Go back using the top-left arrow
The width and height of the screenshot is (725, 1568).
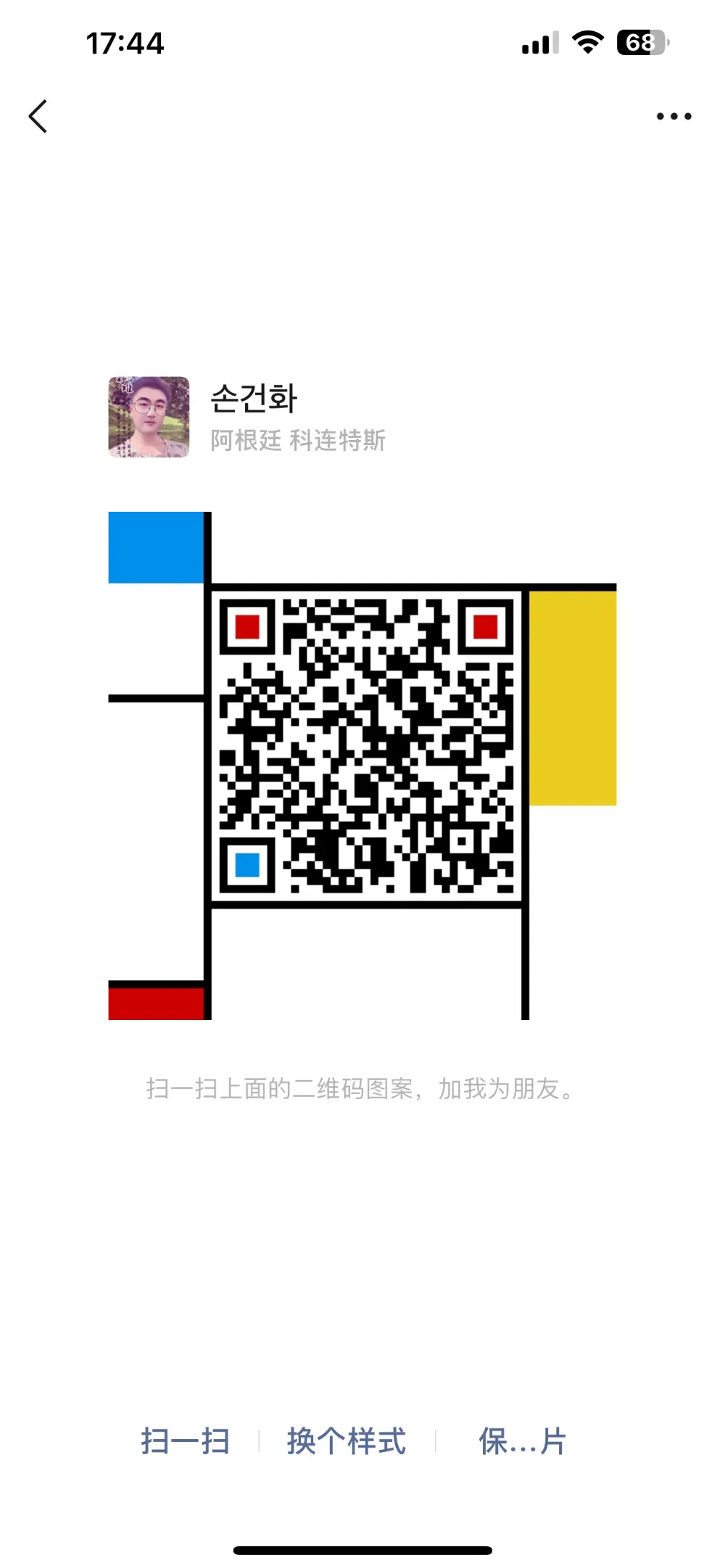click(38, 116)
